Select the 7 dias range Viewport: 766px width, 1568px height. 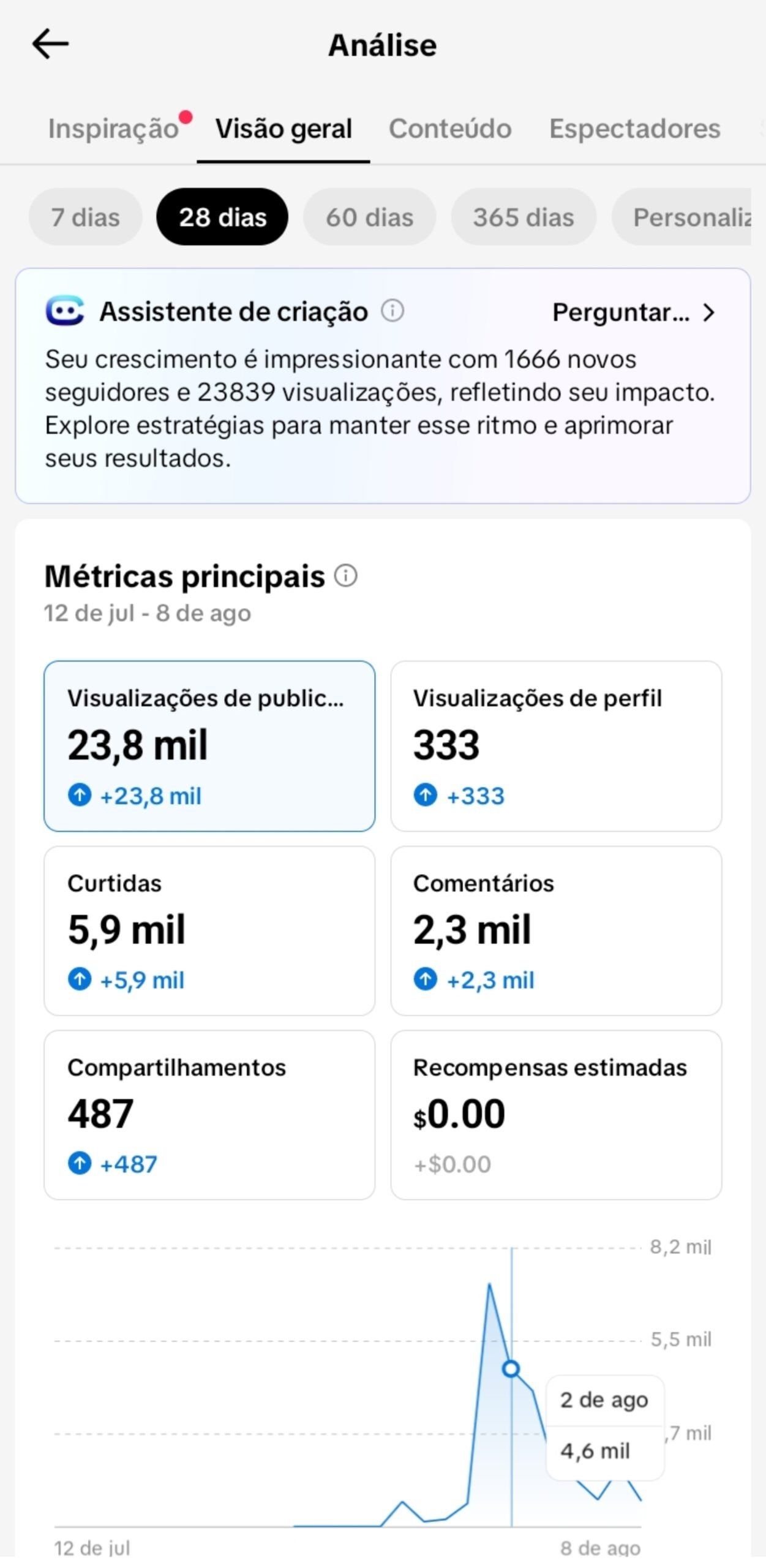(x=86, y=217)
